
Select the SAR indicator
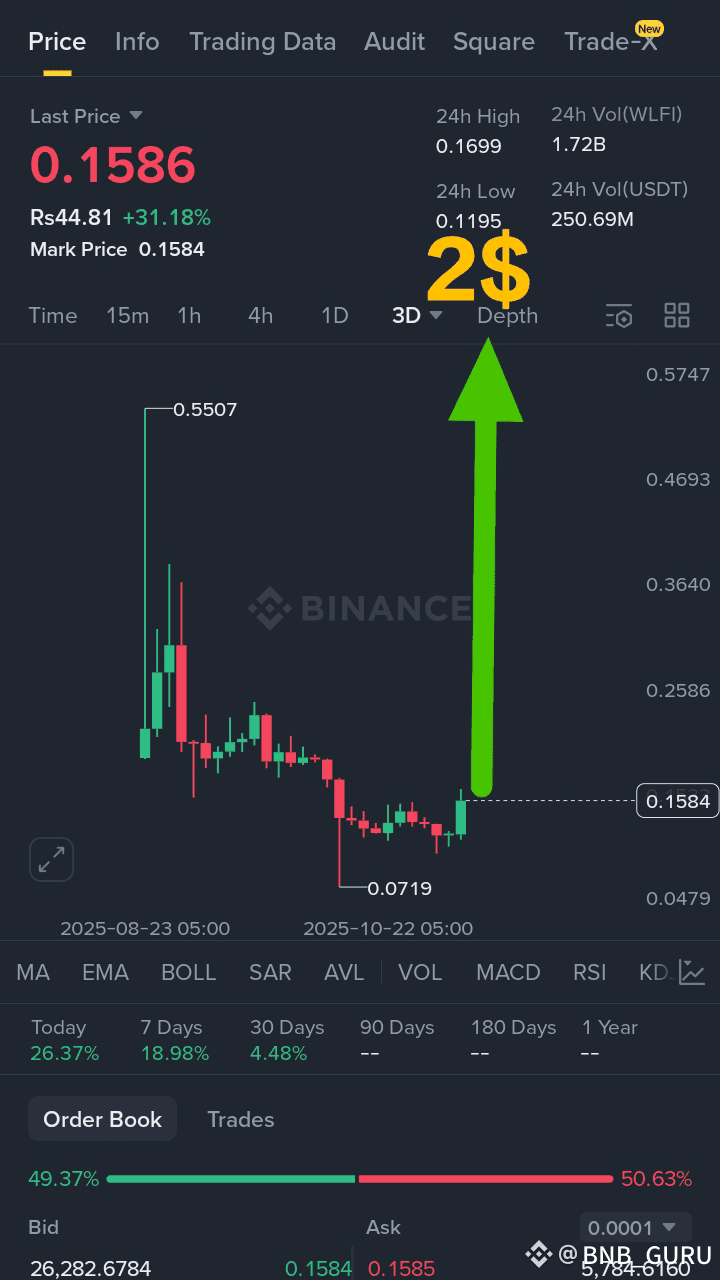pyautogui.click(x=270, y=971)
